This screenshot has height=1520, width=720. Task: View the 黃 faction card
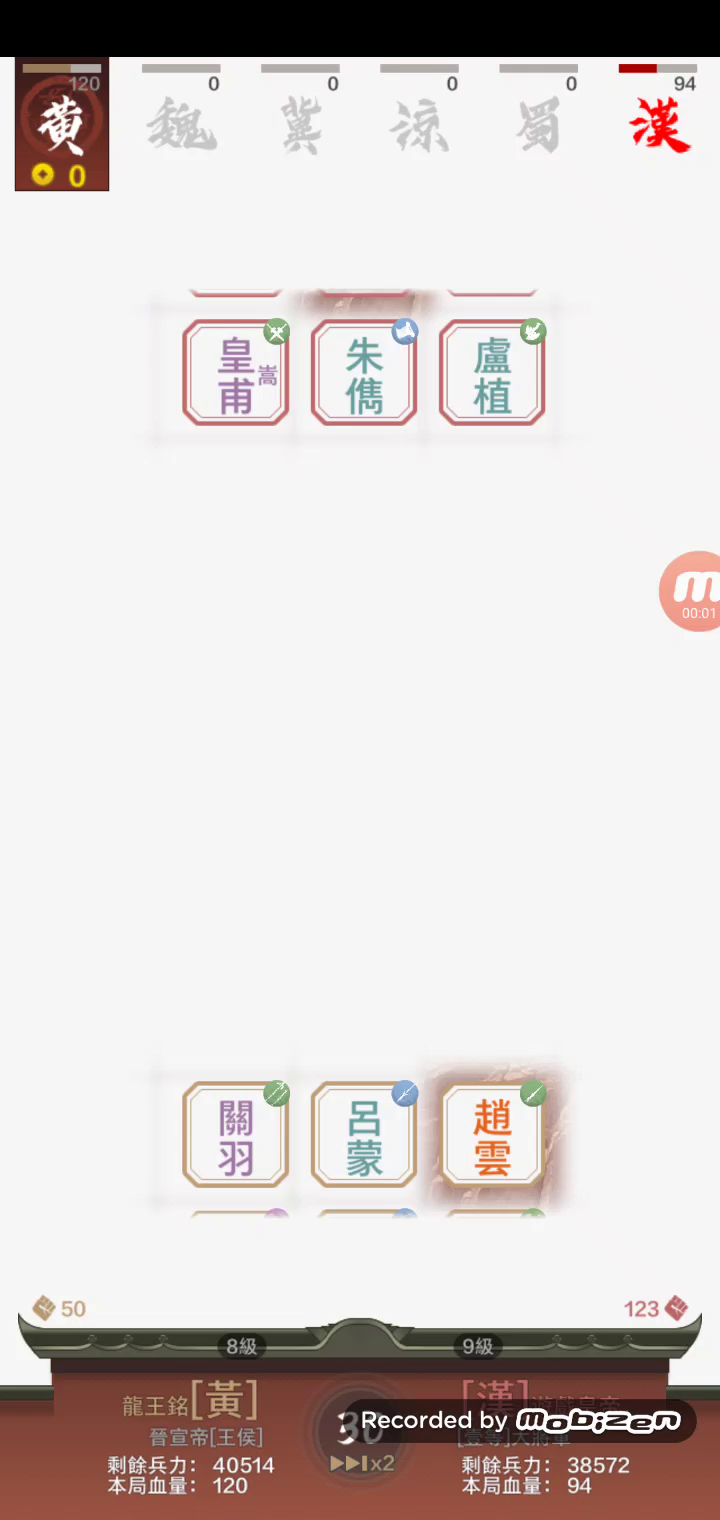click(62, 124)
